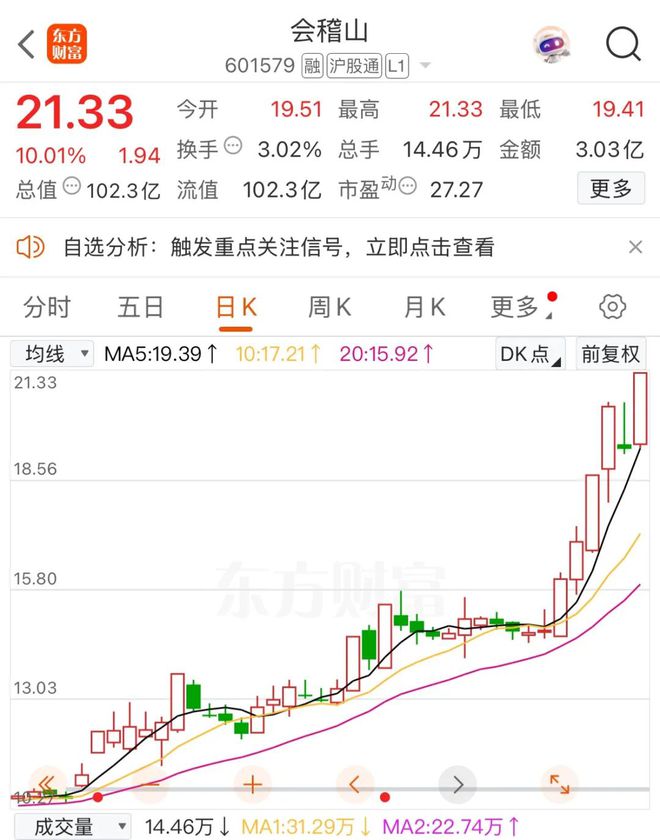Image resolution: width=660 pixels, height=840 pixels.
Task: Switch to the 五日 tab
Action: click(x=140, y=307)
